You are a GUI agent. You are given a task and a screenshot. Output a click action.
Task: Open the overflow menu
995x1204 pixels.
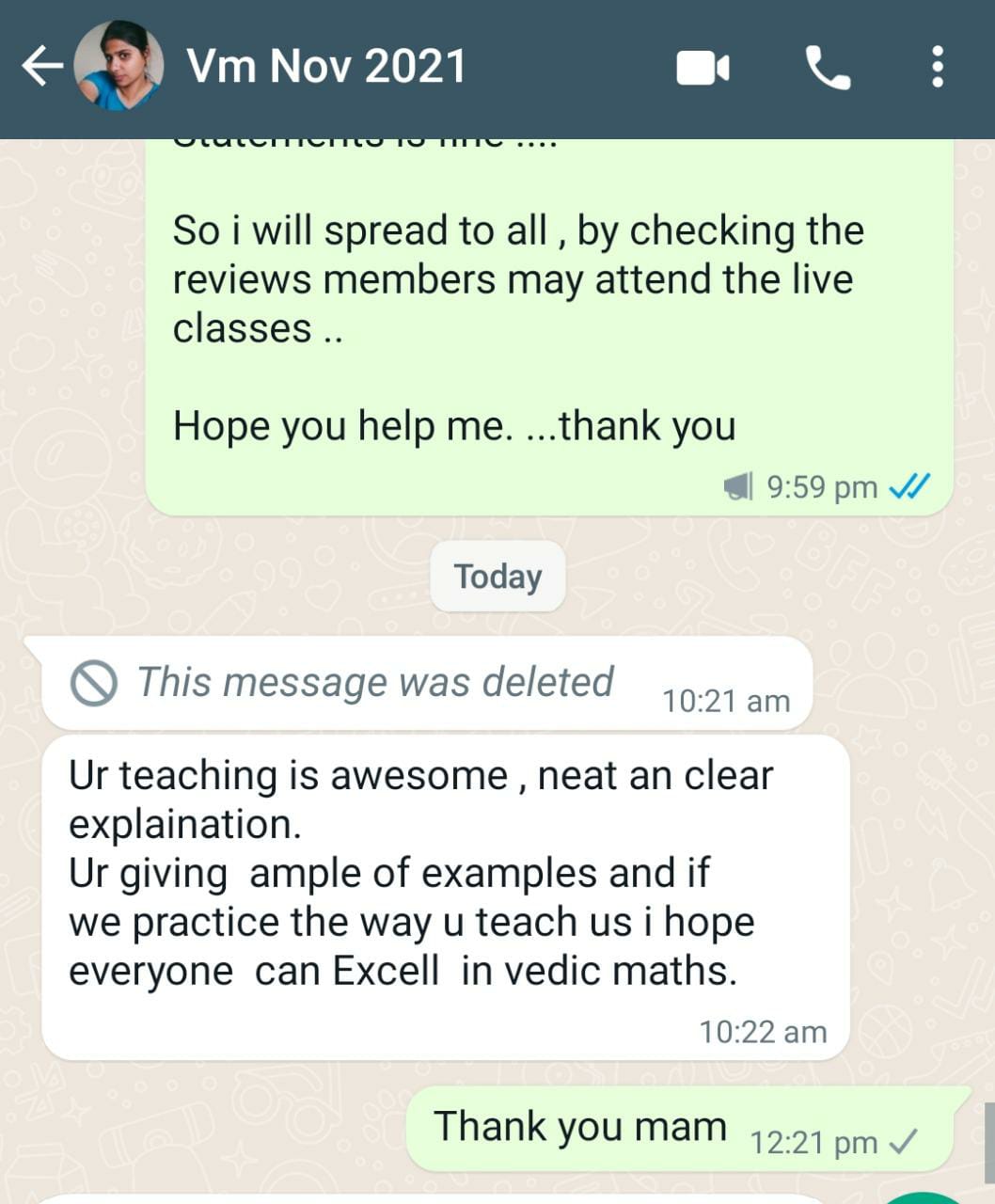pyautogui.click(x=937, y=68)
